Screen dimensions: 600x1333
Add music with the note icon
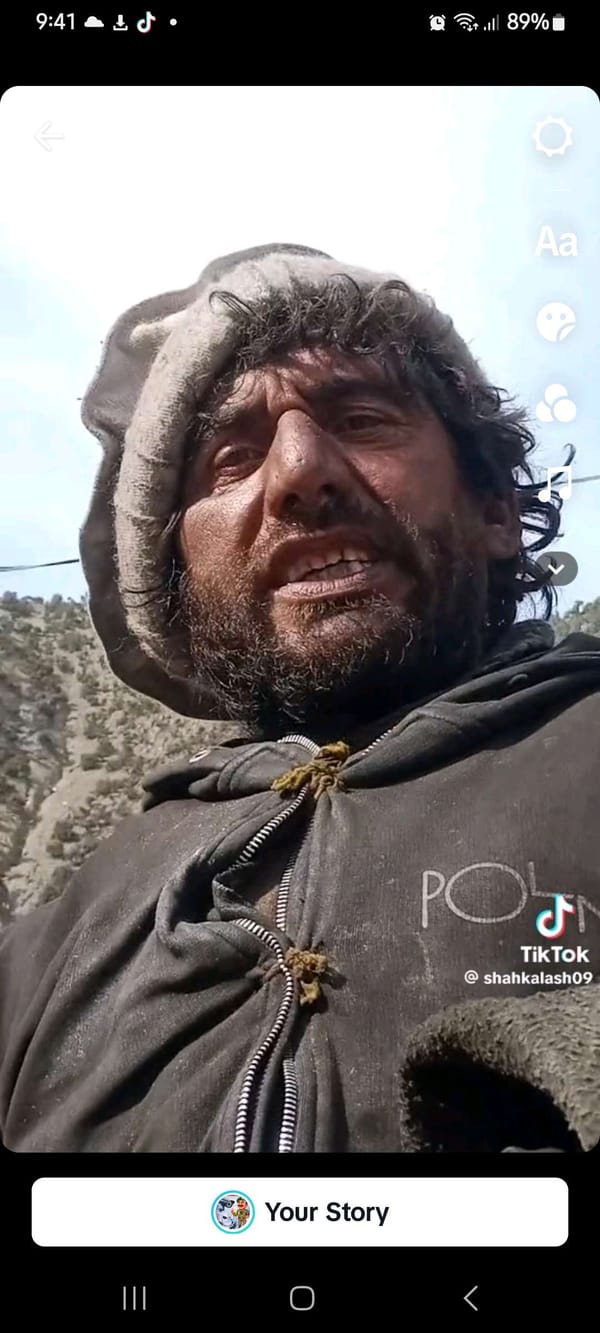click(x=555, y=485)
